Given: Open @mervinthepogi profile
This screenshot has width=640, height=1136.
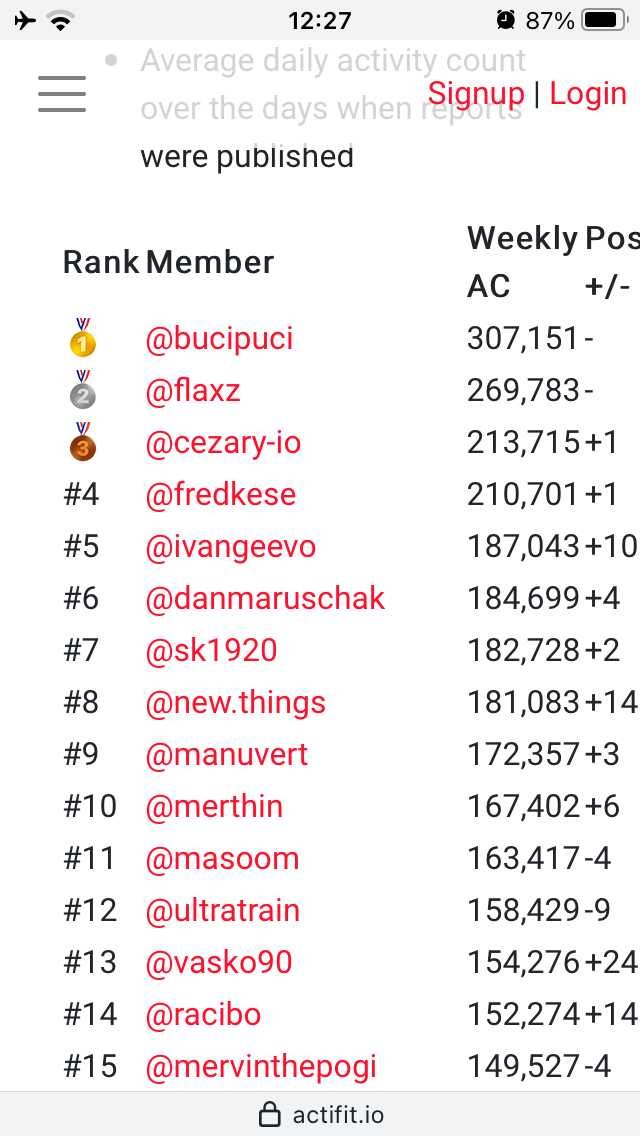Looking at the screenshot, I should 261,1066.
